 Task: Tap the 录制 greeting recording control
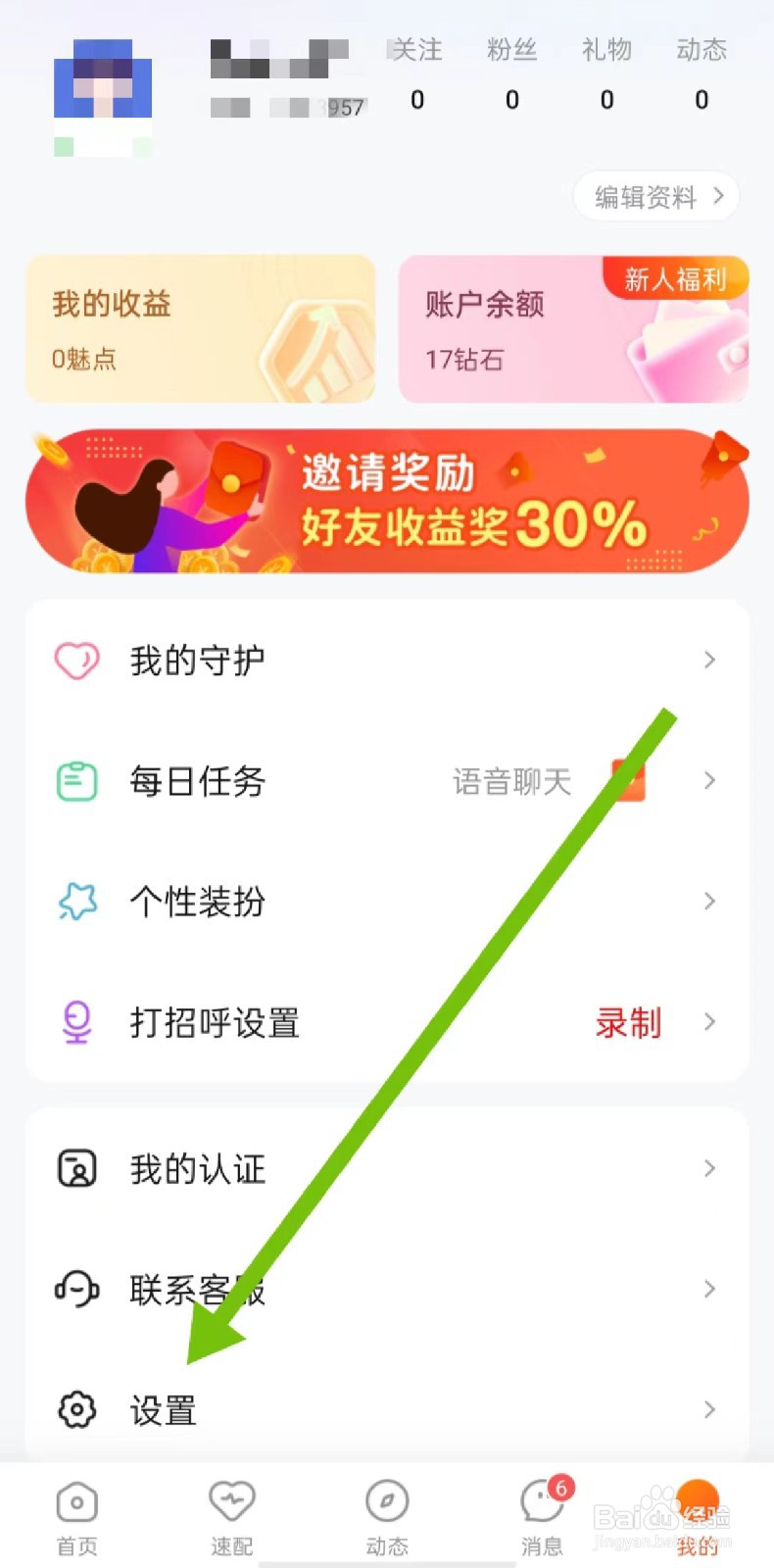627,1022
